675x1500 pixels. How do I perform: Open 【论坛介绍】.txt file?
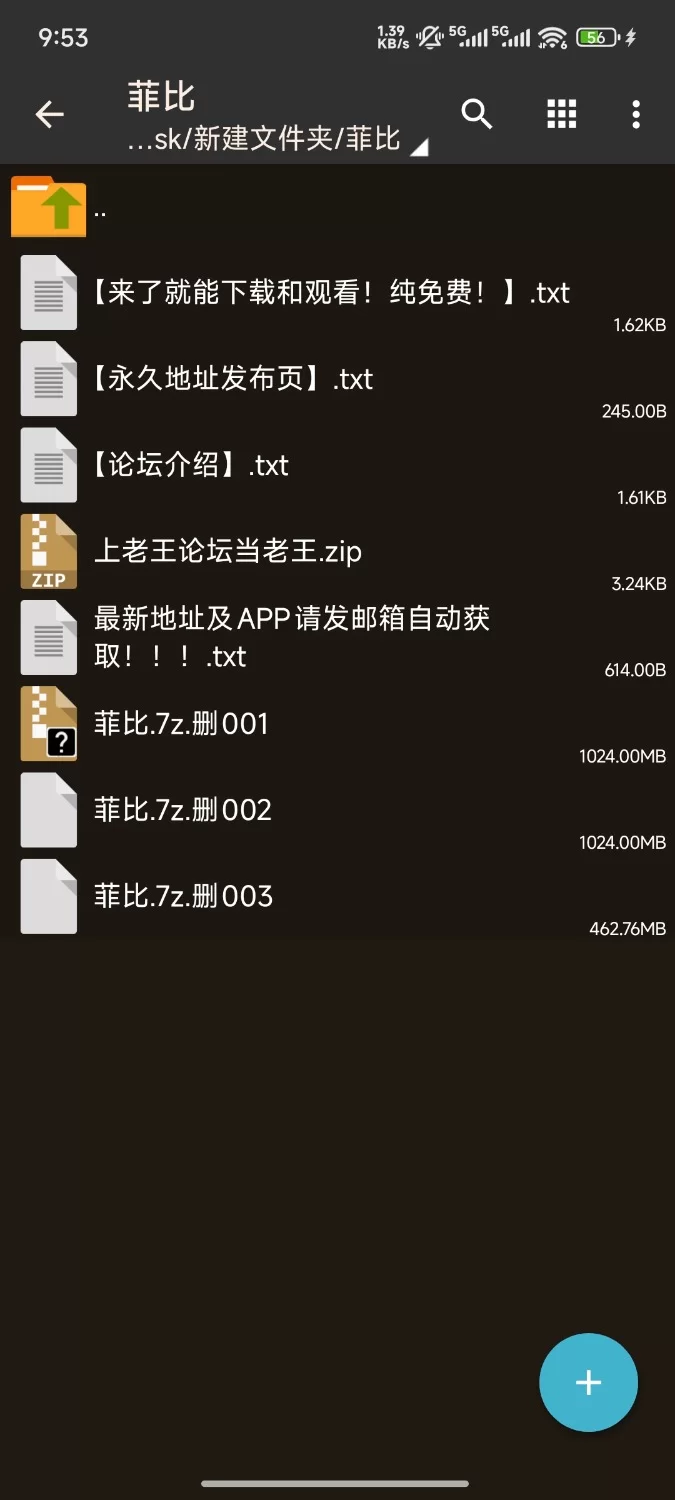[x=191, y=466]
